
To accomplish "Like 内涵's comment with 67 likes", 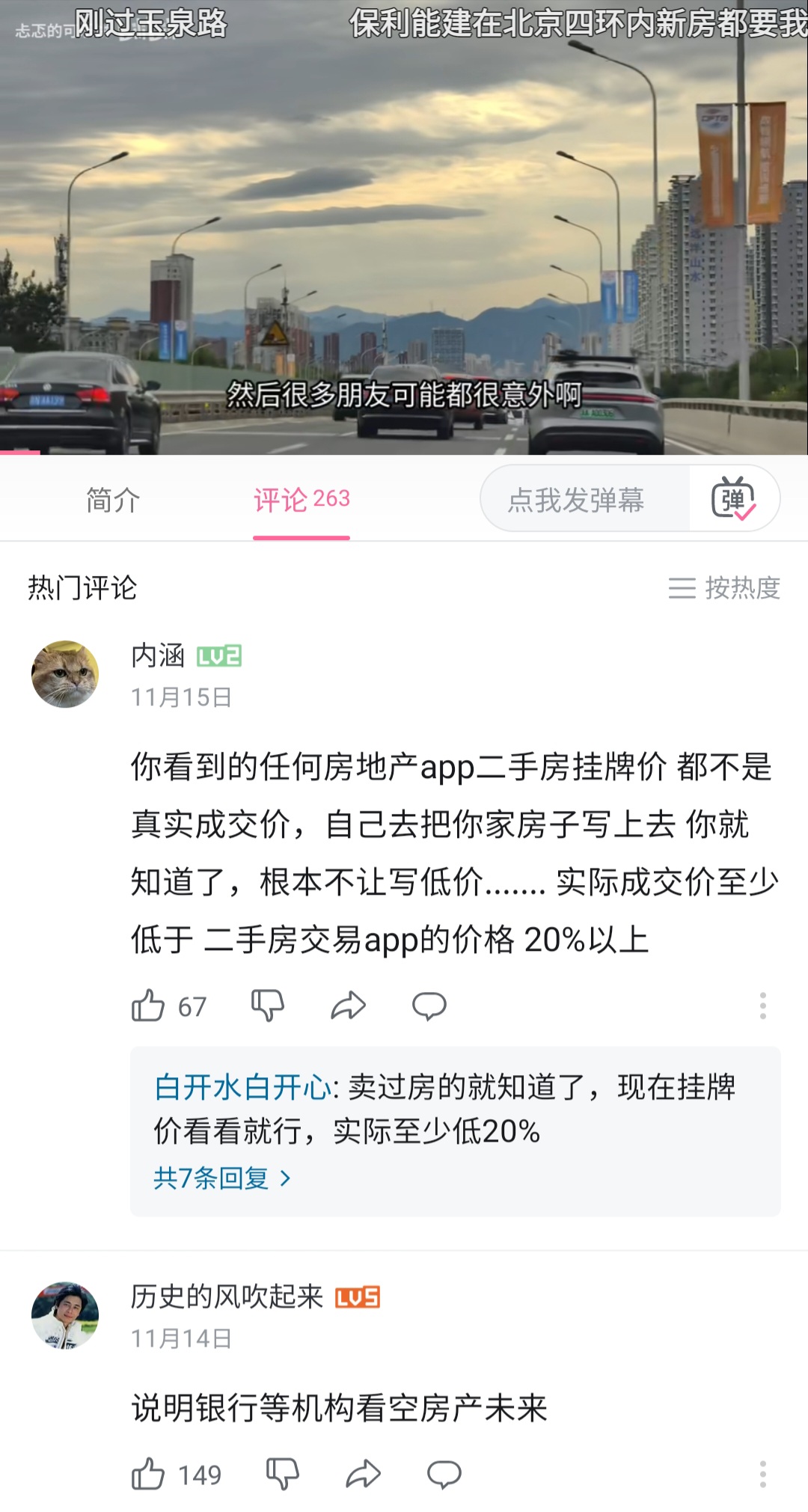I will pyautogui.click(x=148, y=1006).
